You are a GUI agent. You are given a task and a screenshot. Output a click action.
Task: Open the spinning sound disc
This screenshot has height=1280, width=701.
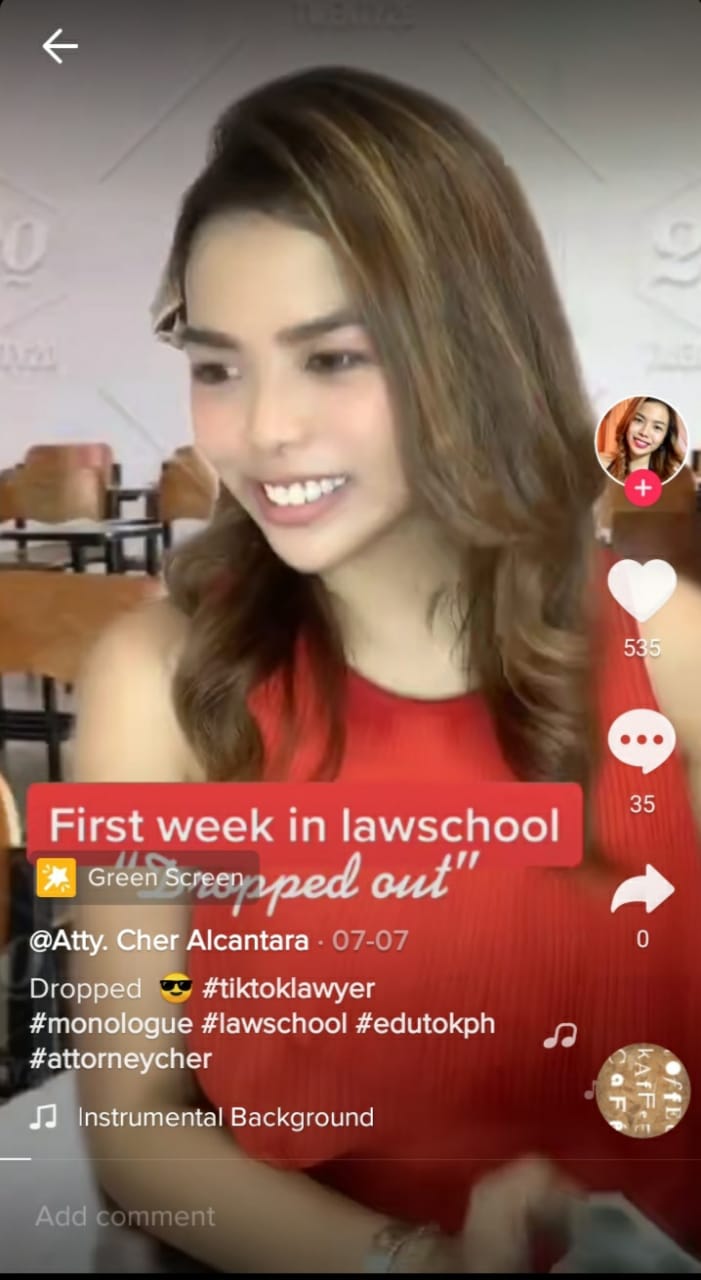(x=641, y=1091)
